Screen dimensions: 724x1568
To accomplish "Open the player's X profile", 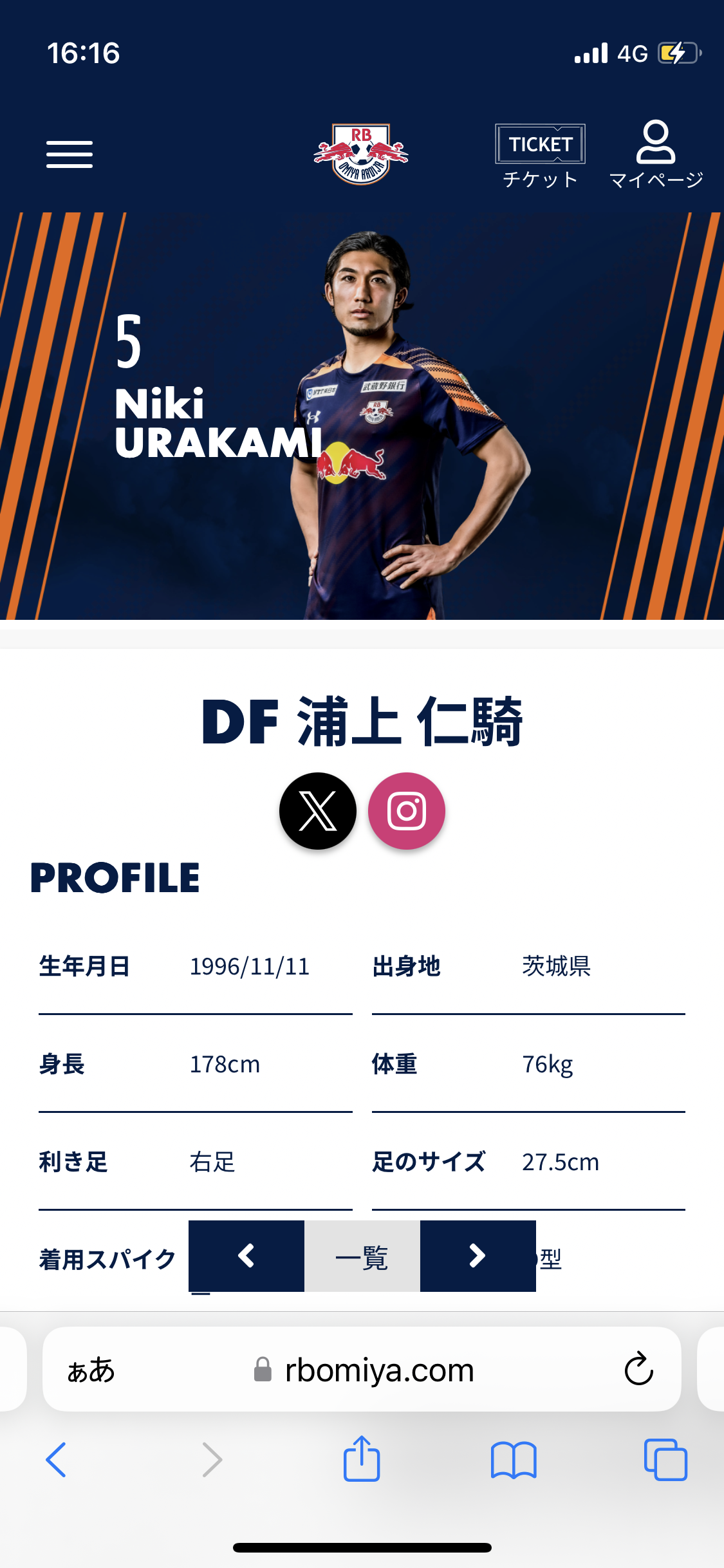I will [318, 811].
